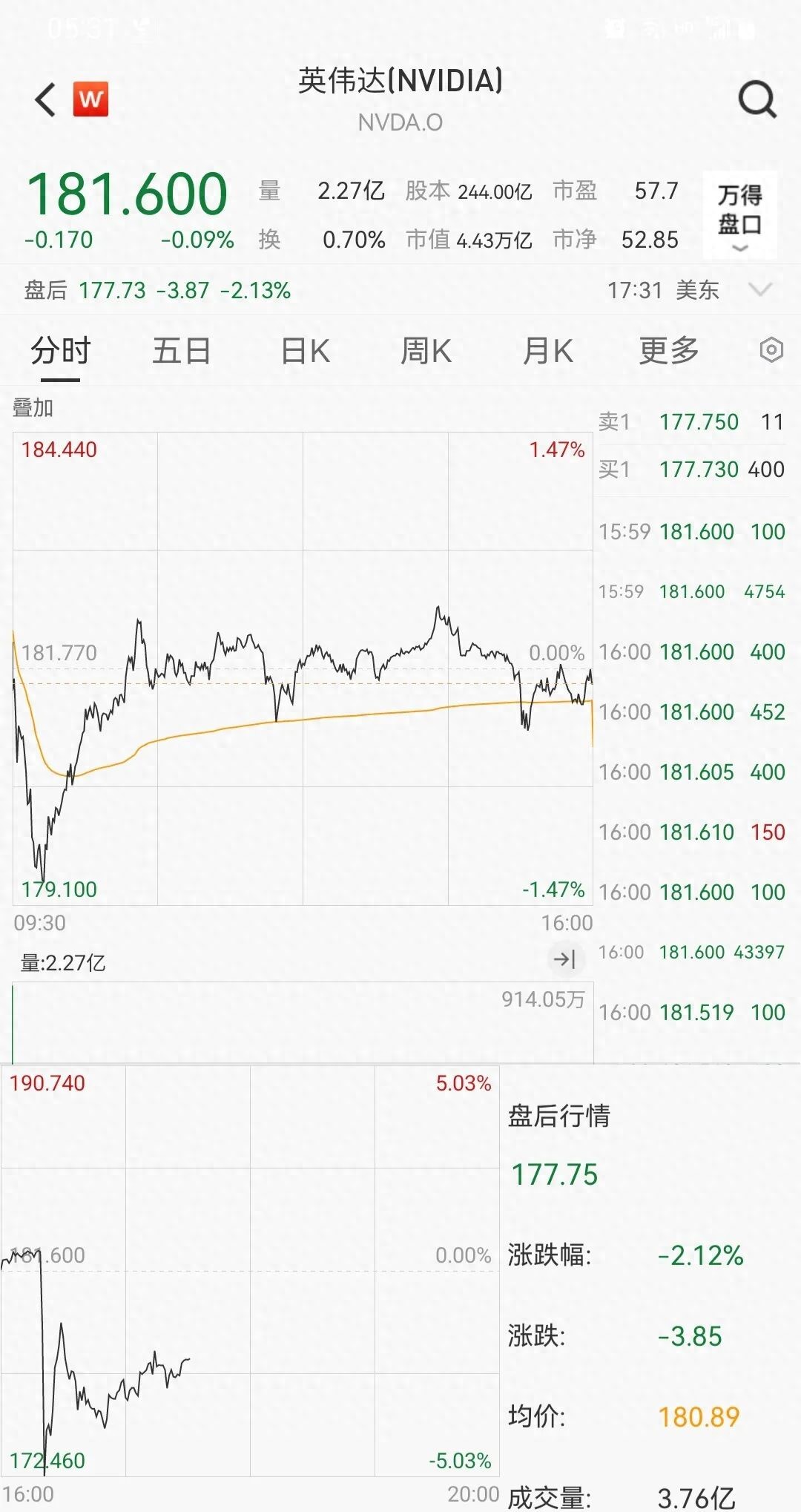Go back using the arrow icon
This screenshot has height=1512, width=801.
coord(45,99)
